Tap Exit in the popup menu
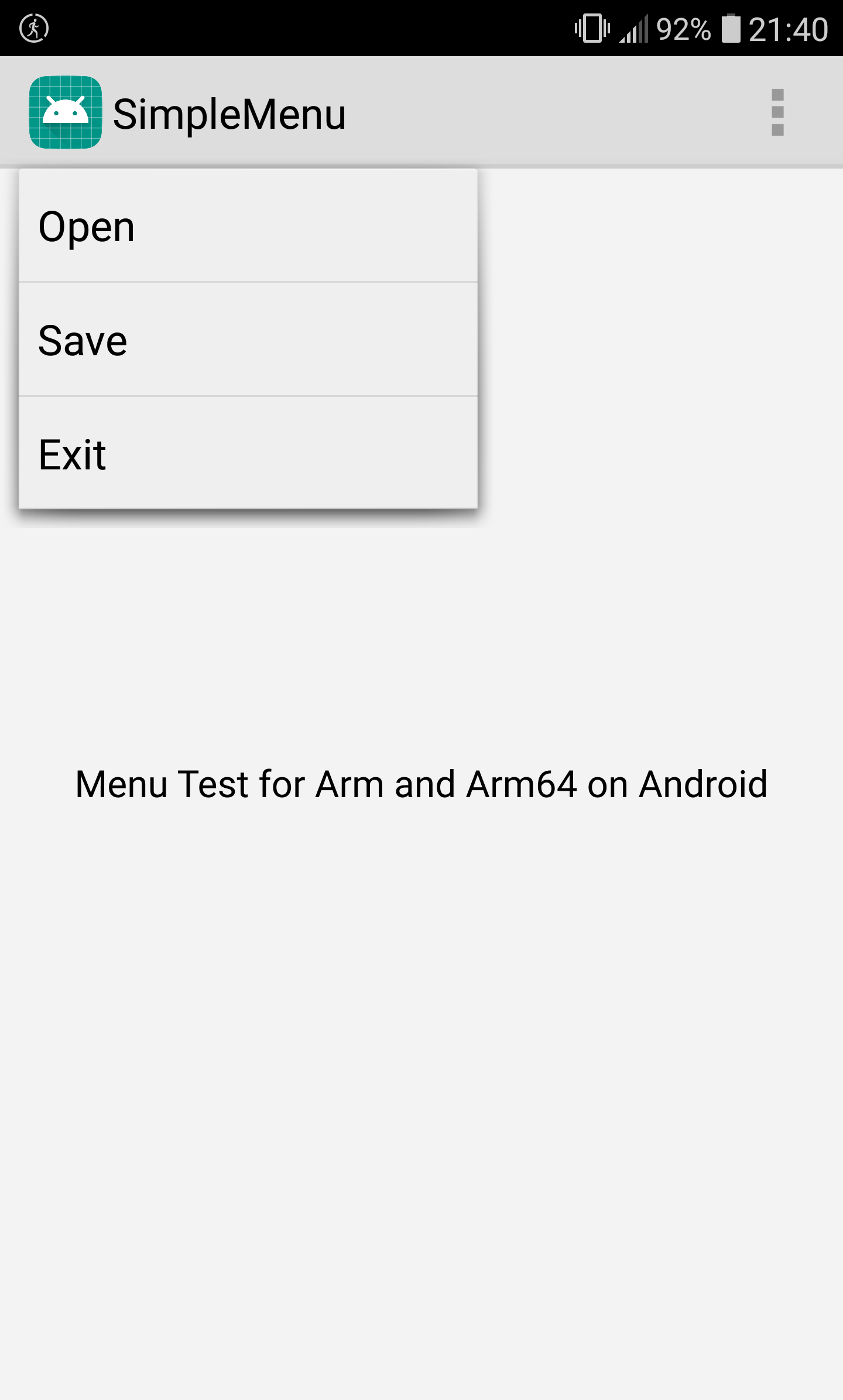The width and height of the screenshot is (843, 1400). [x=248, y=454]
